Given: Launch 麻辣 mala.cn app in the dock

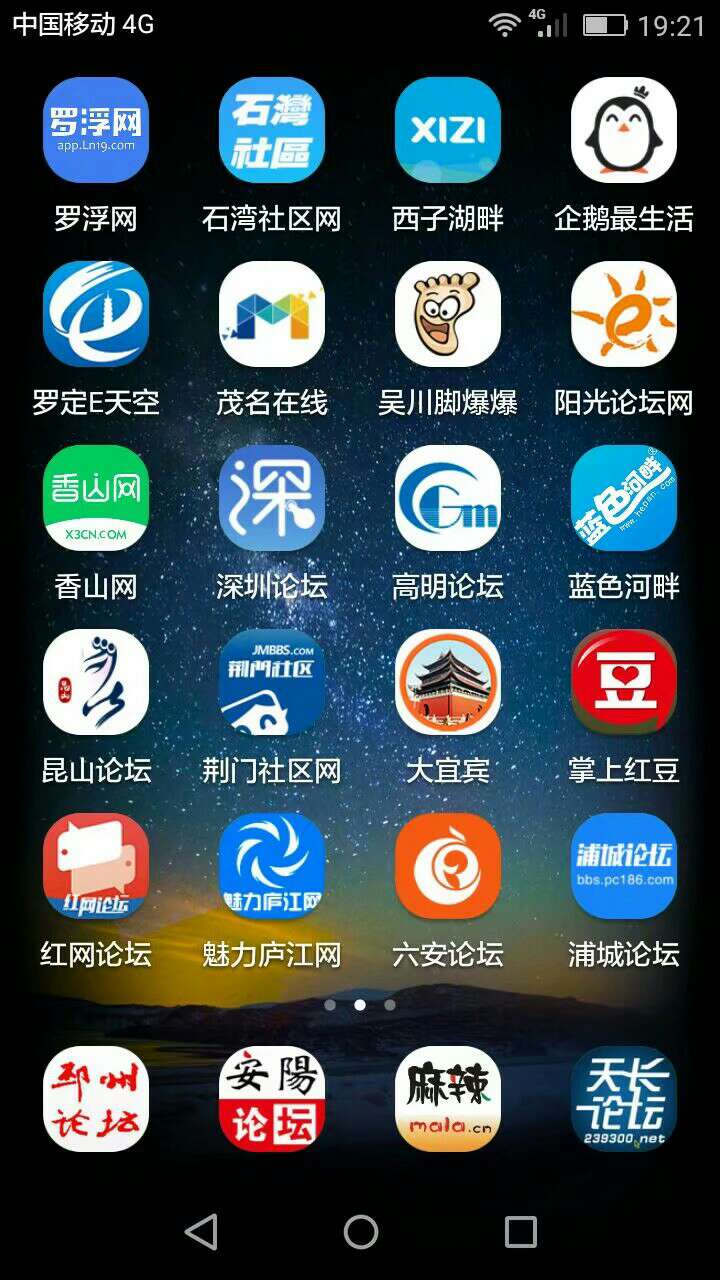Looking at the screenshot, I should 448,1099.
